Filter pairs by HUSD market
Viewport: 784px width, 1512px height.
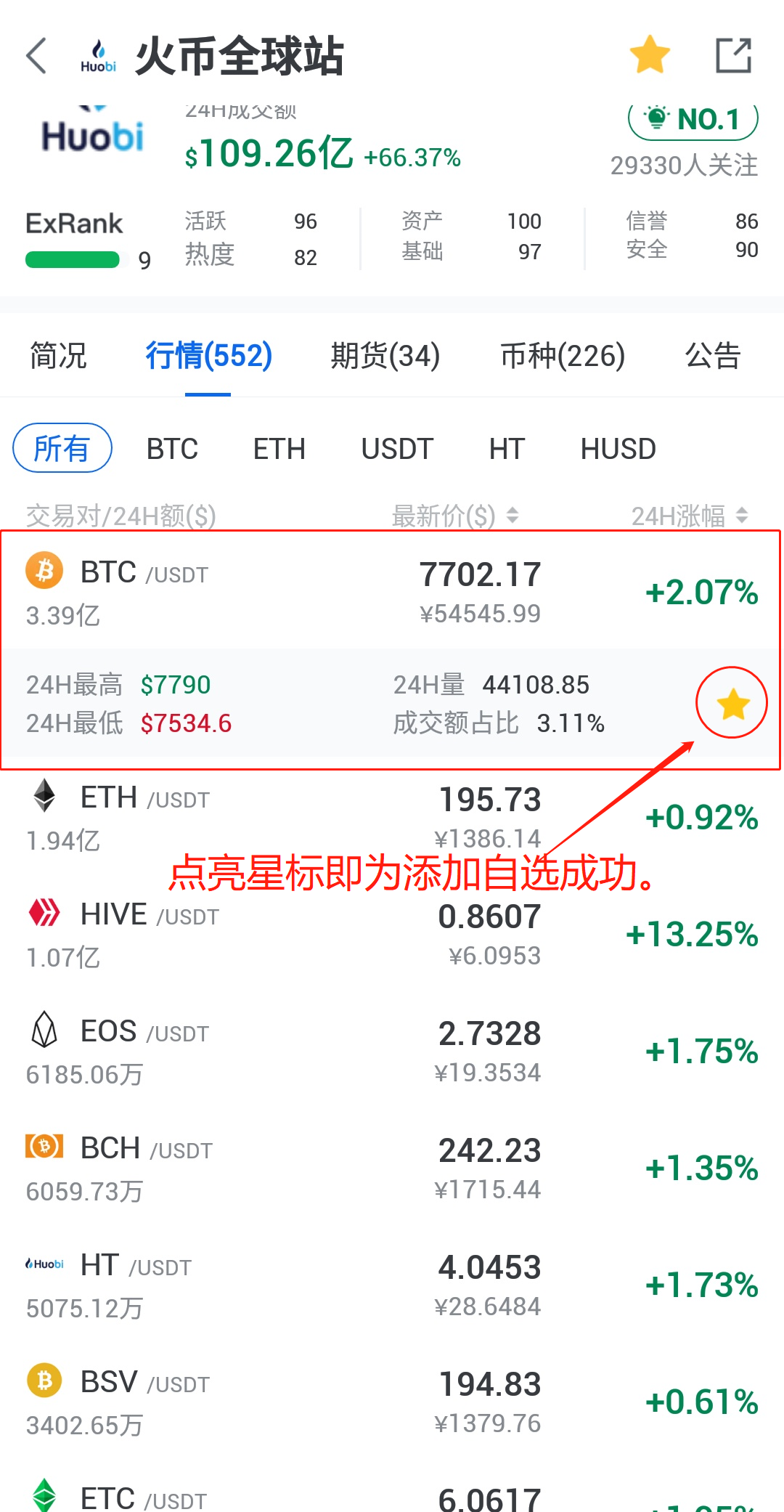click(x=618, y=449)
